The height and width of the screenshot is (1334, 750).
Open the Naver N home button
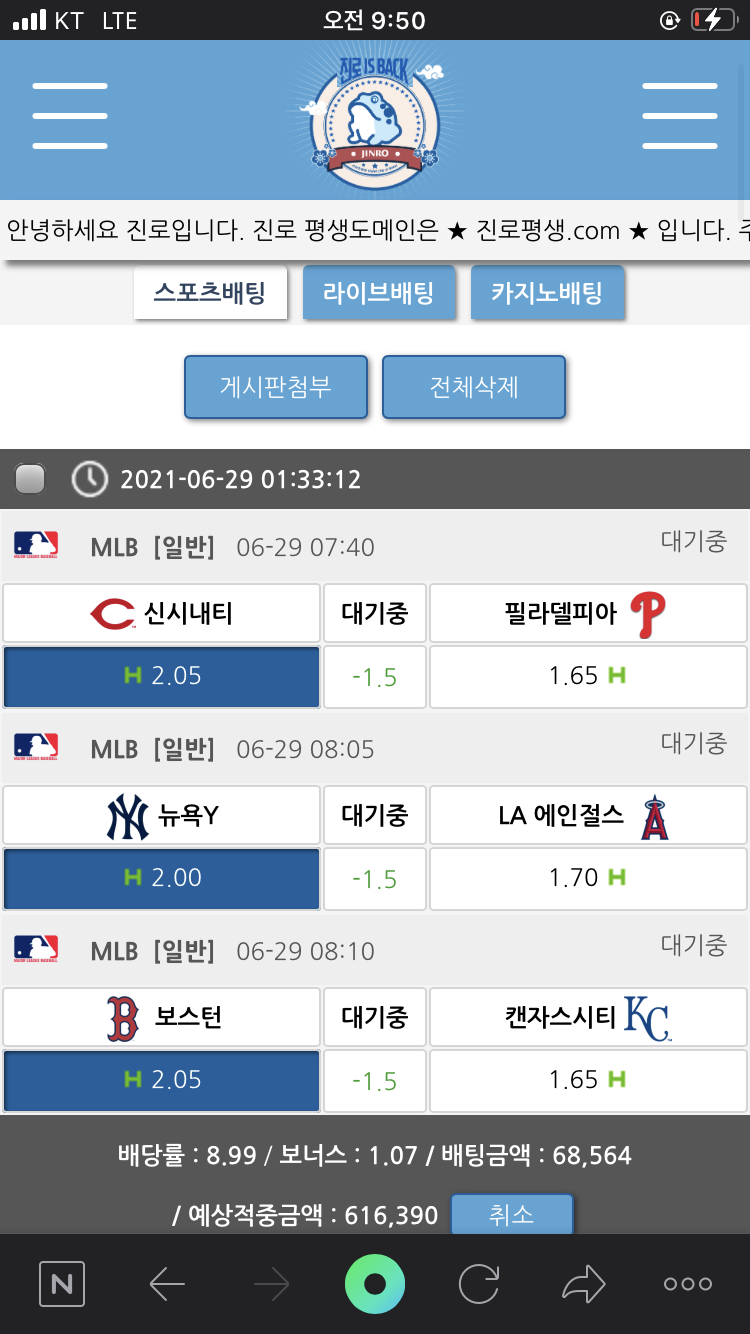(x=62, y=1284)
